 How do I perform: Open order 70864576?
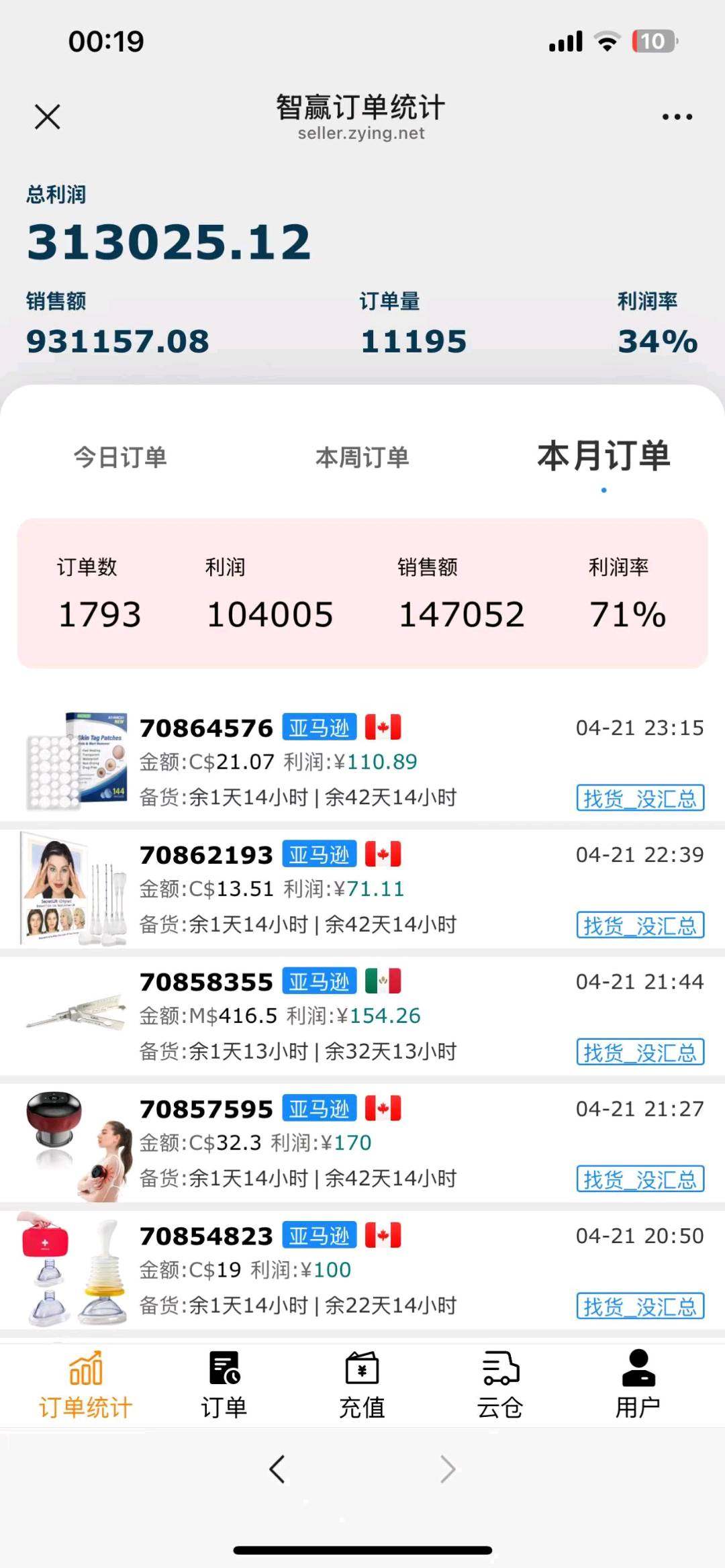[x=206, y=728]
